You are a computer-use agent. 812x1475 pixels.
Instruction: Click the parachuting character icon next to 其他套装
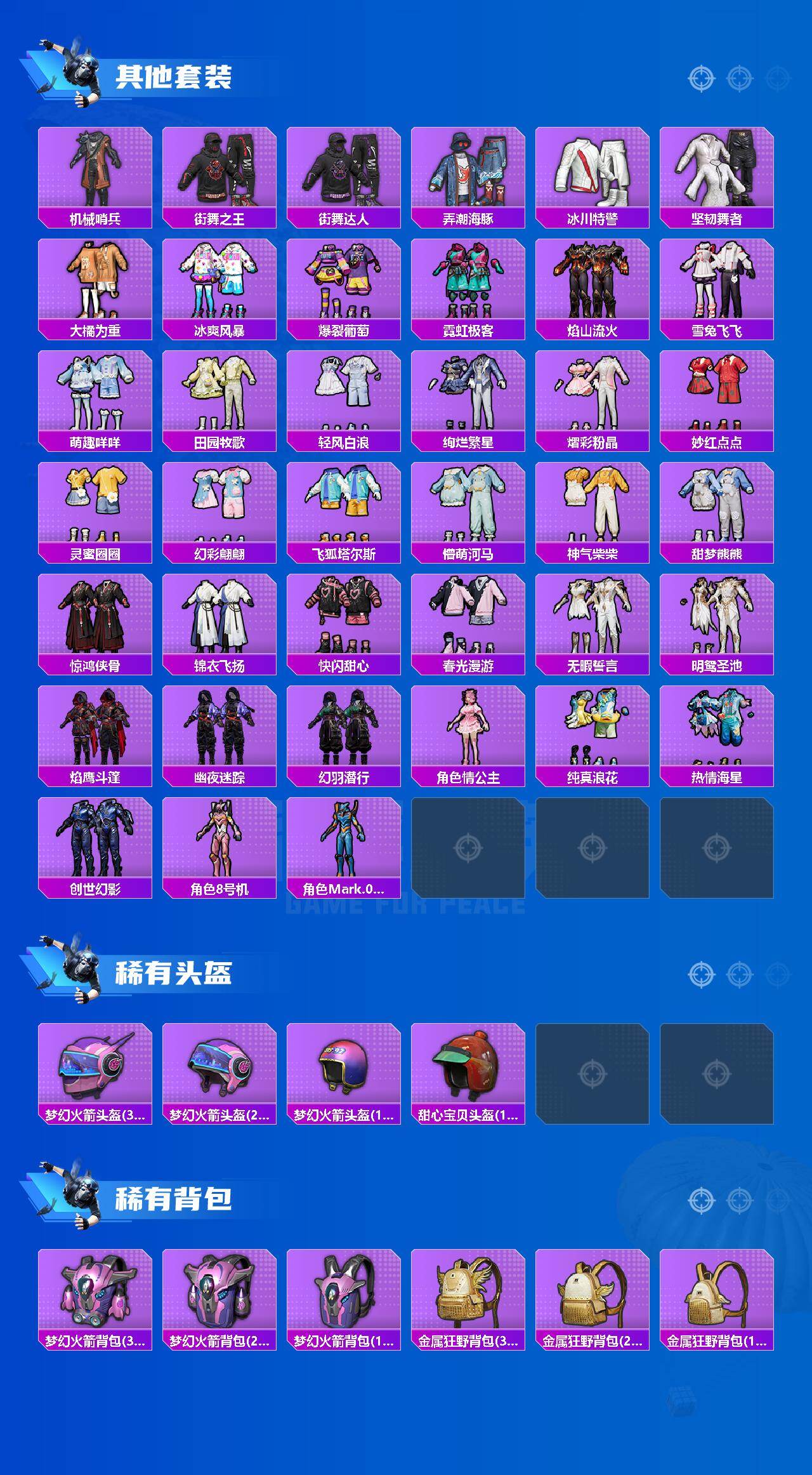[70, 70]
